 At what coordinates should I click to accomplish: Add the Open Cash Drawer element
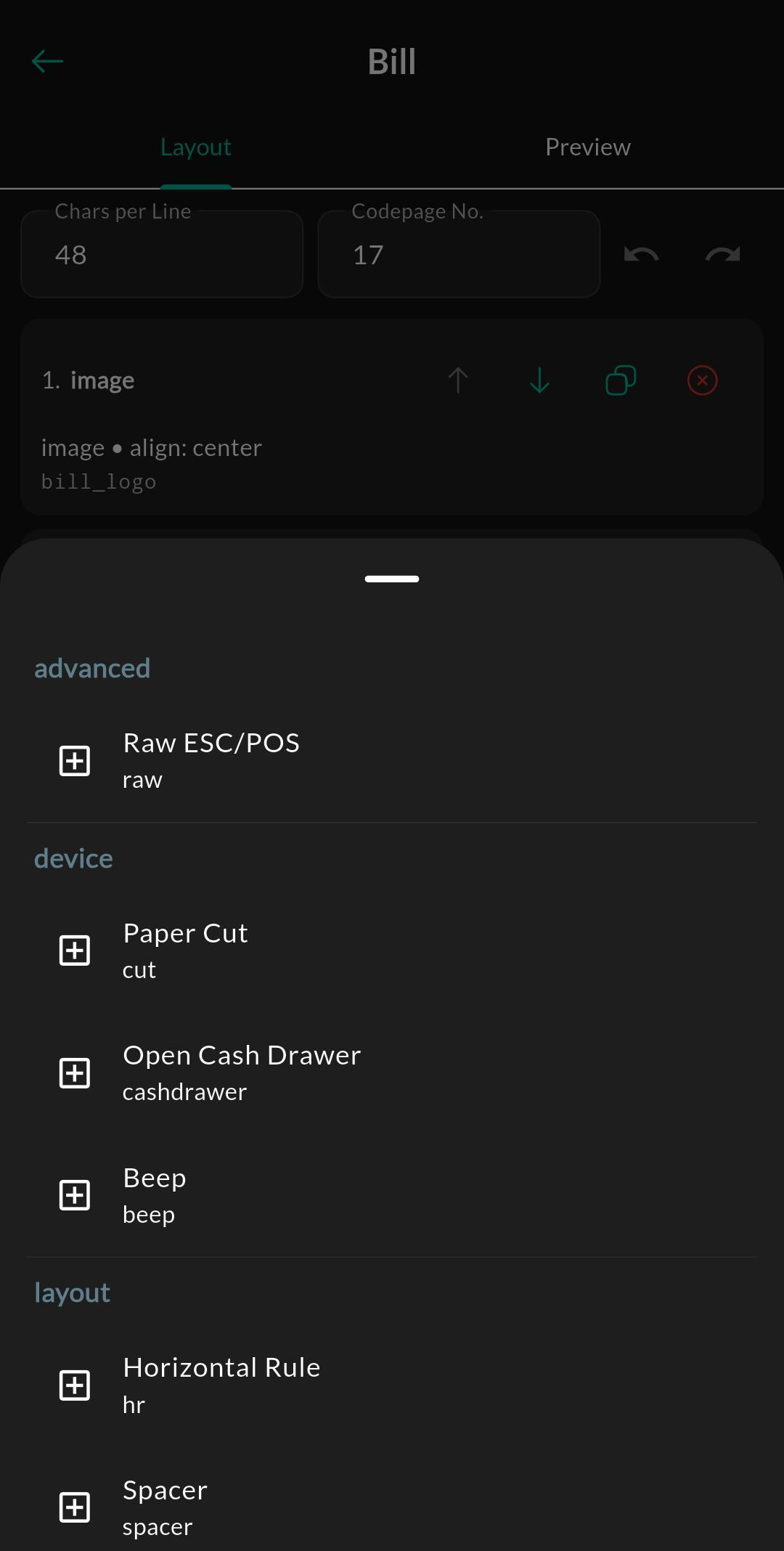click(392, 1073)
